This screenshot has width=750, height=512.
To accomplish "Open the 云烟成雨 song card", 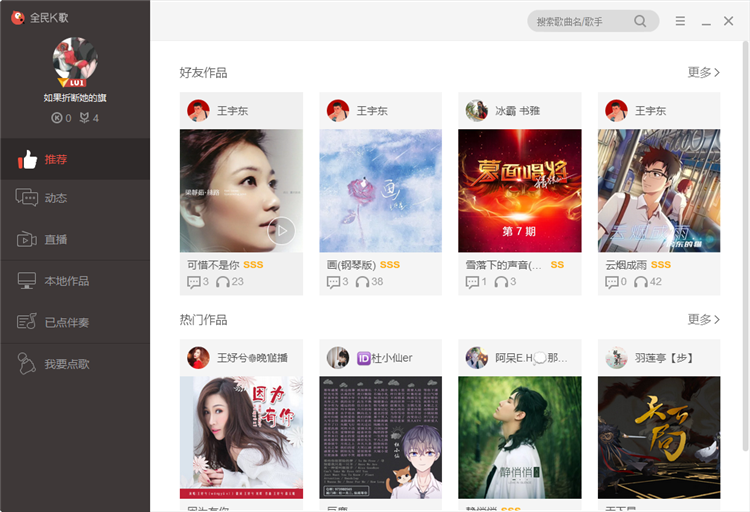I will tap(659, 190).
